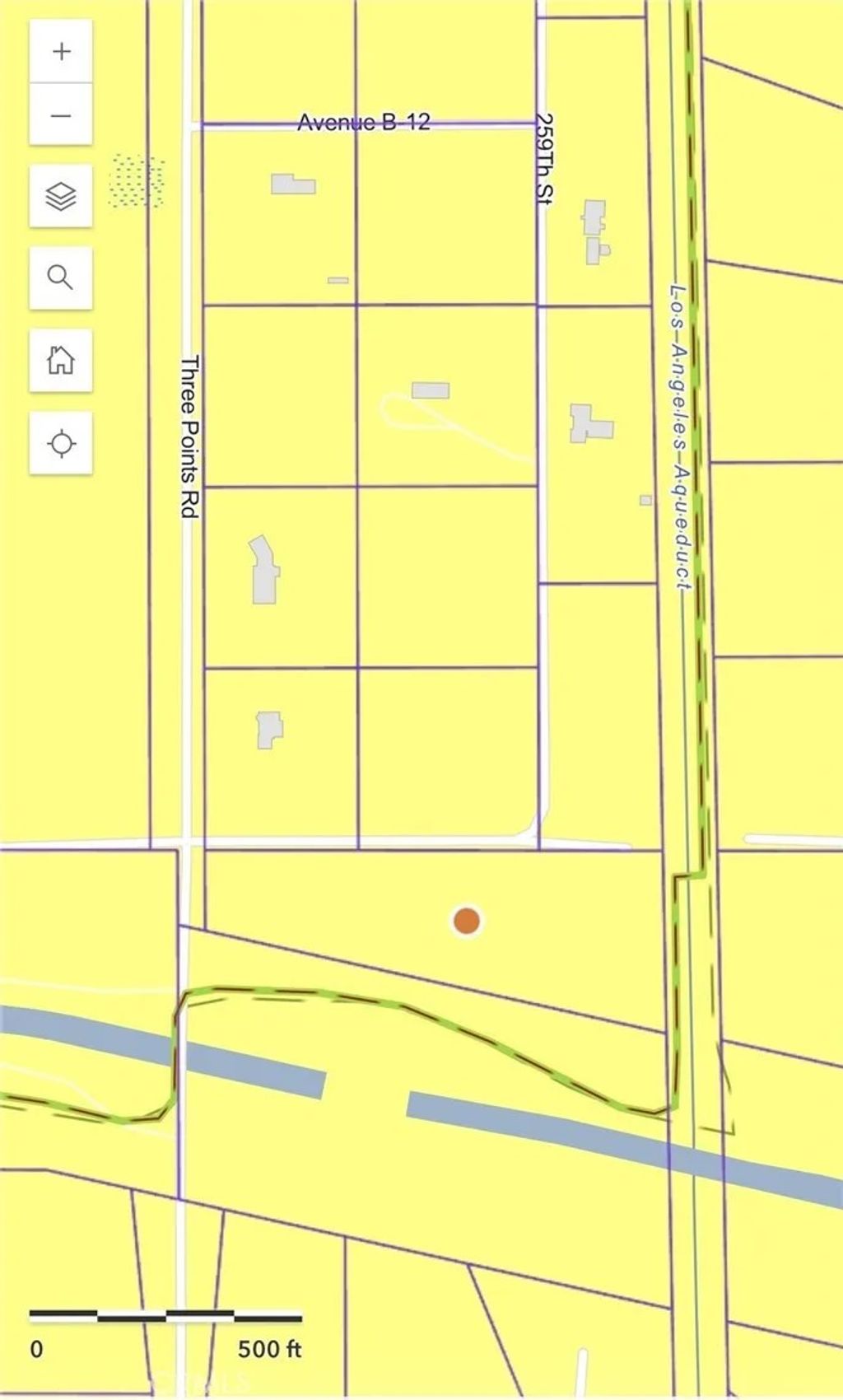Toggle the search bar visibility
The height and width of the screenshot is (1400, 843).
click(59, 279)
